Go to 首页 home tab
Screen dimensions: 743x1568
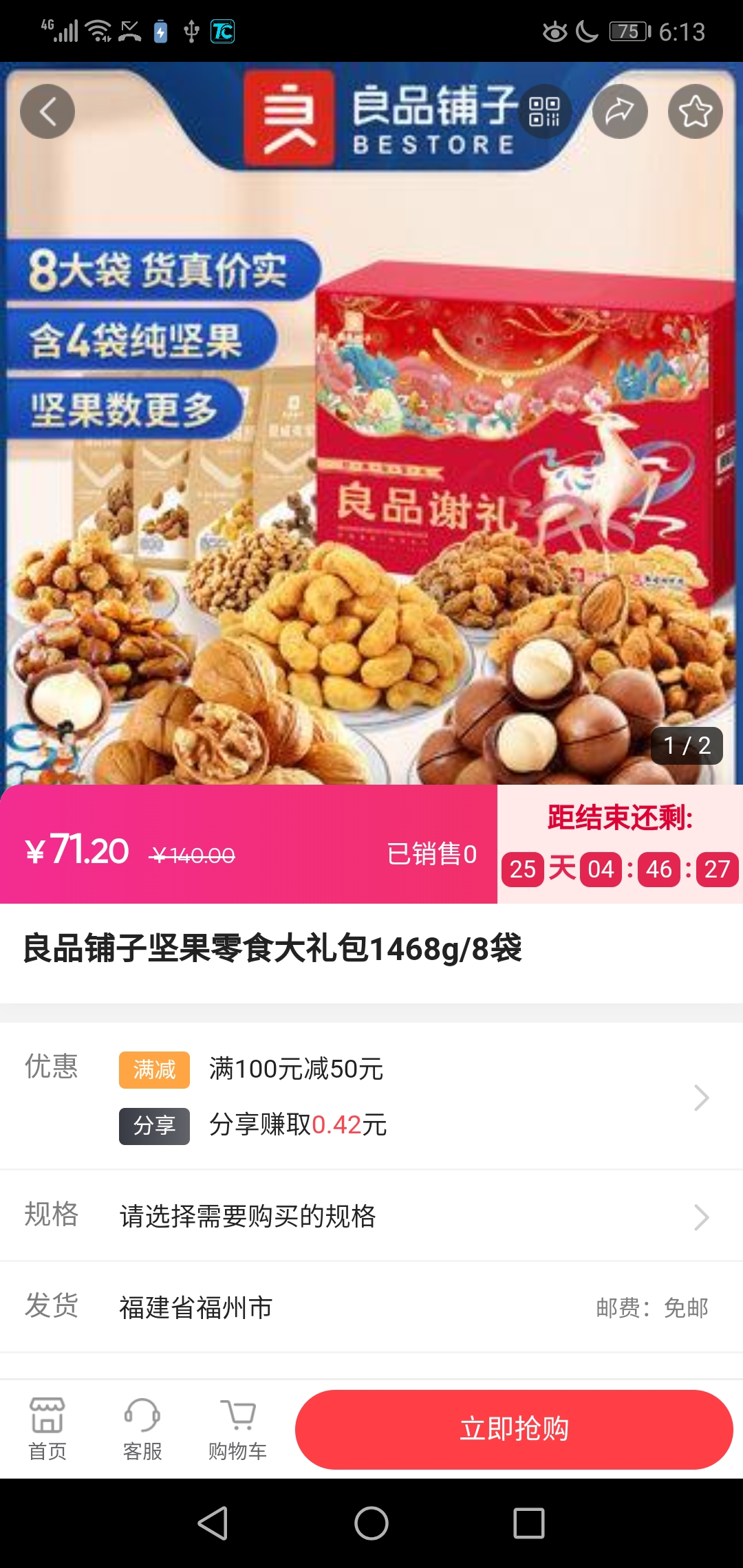coord(47,1428)
